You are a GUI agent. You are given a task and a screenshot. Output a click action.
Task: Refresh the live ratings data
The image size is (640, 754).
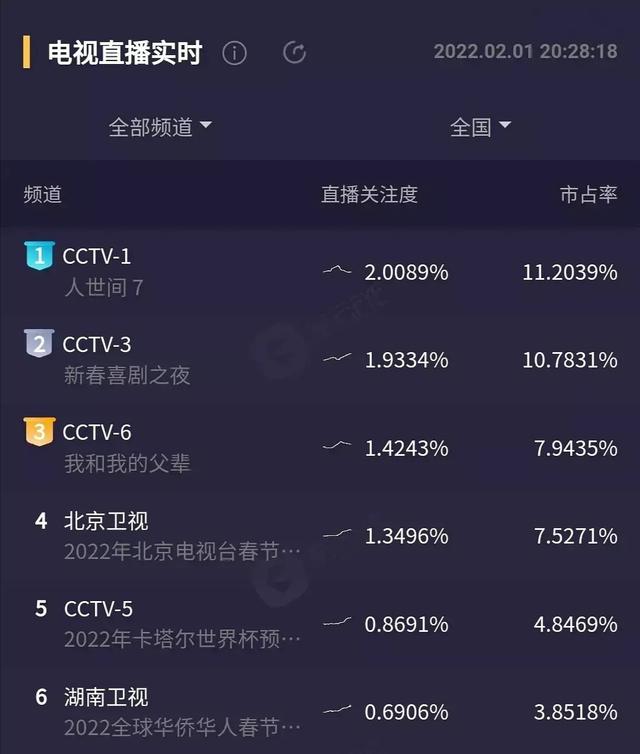tap(294, 53)
